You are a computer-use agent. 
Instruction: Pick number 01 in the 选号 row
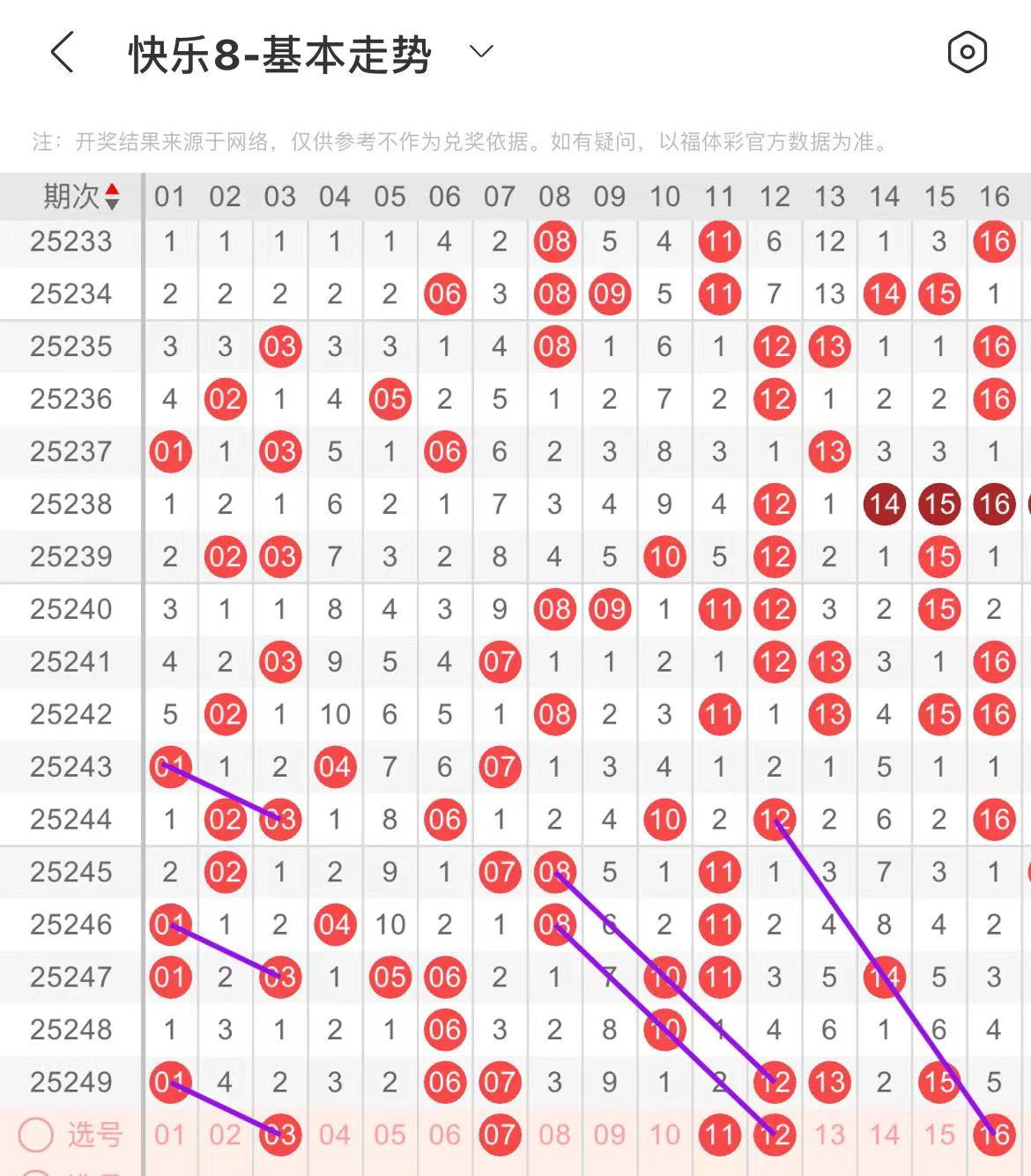[x=170, y=1135]
